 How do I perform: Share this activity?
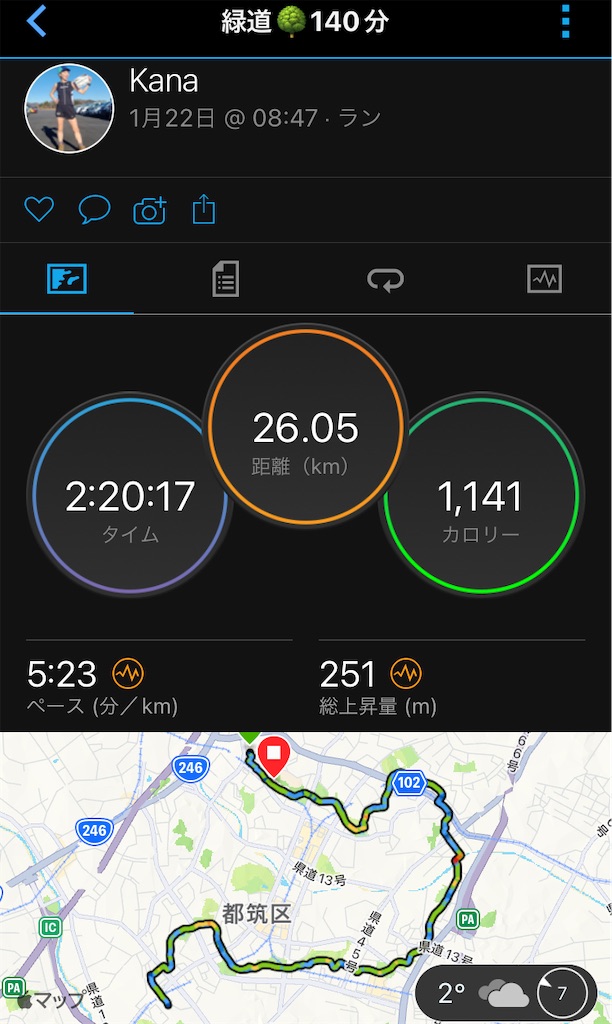click(204, 209)
